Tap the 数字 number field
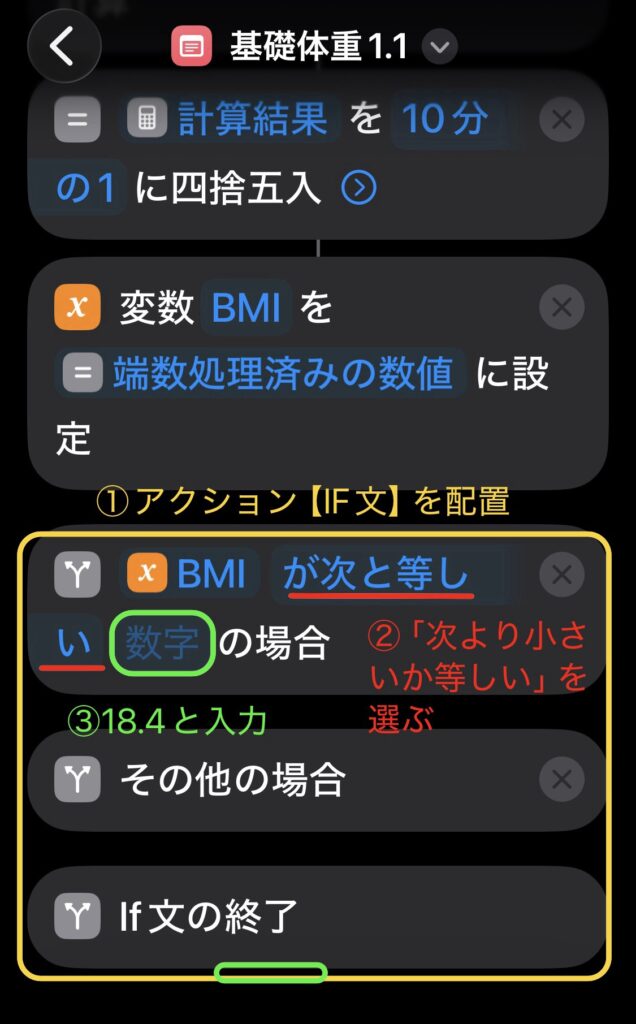This screenshot has height=1024, width=636. pos(162,645)
